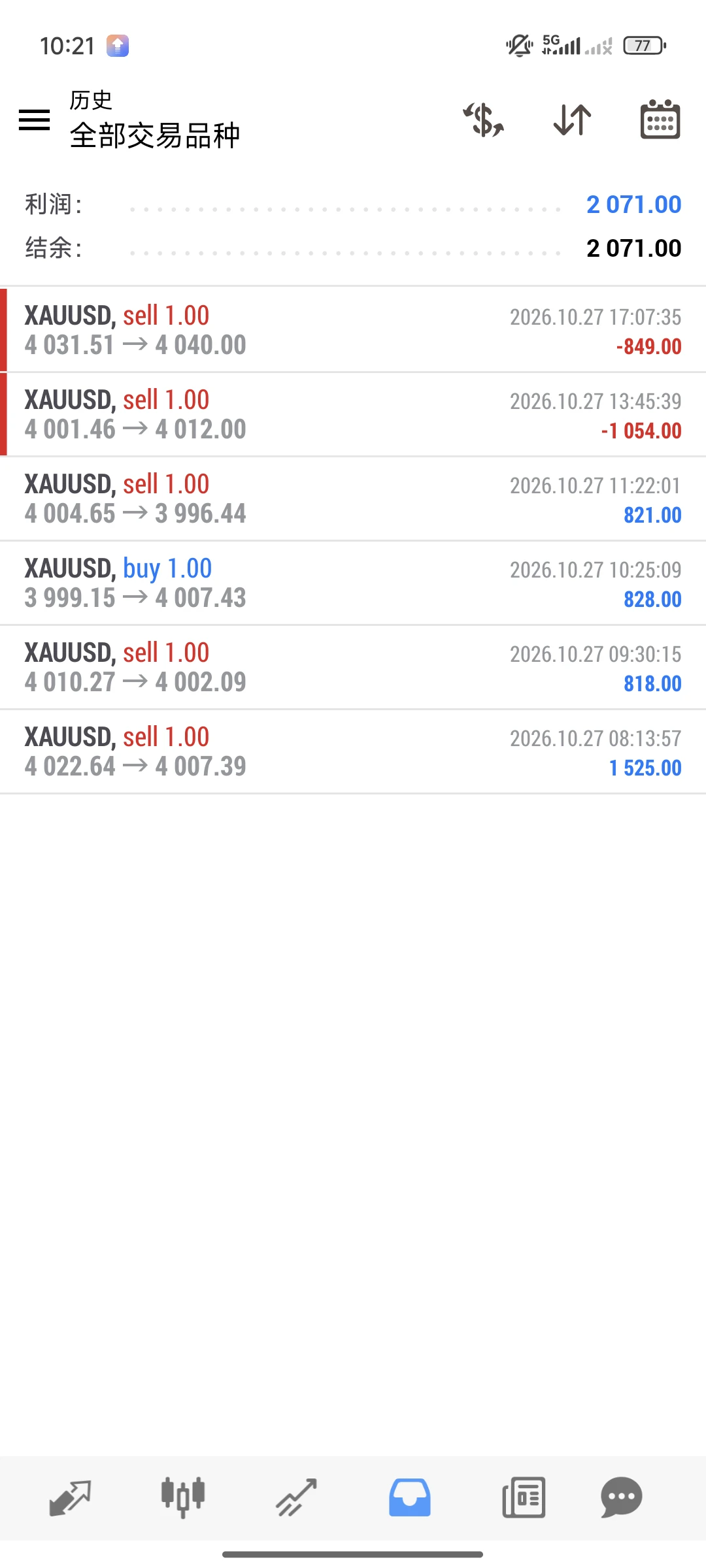This screenshot has width=706, height=1568.
Task: Open the sell trade with -1 054.00 loss
Action: pyautogui.click(x=353, y=414)
